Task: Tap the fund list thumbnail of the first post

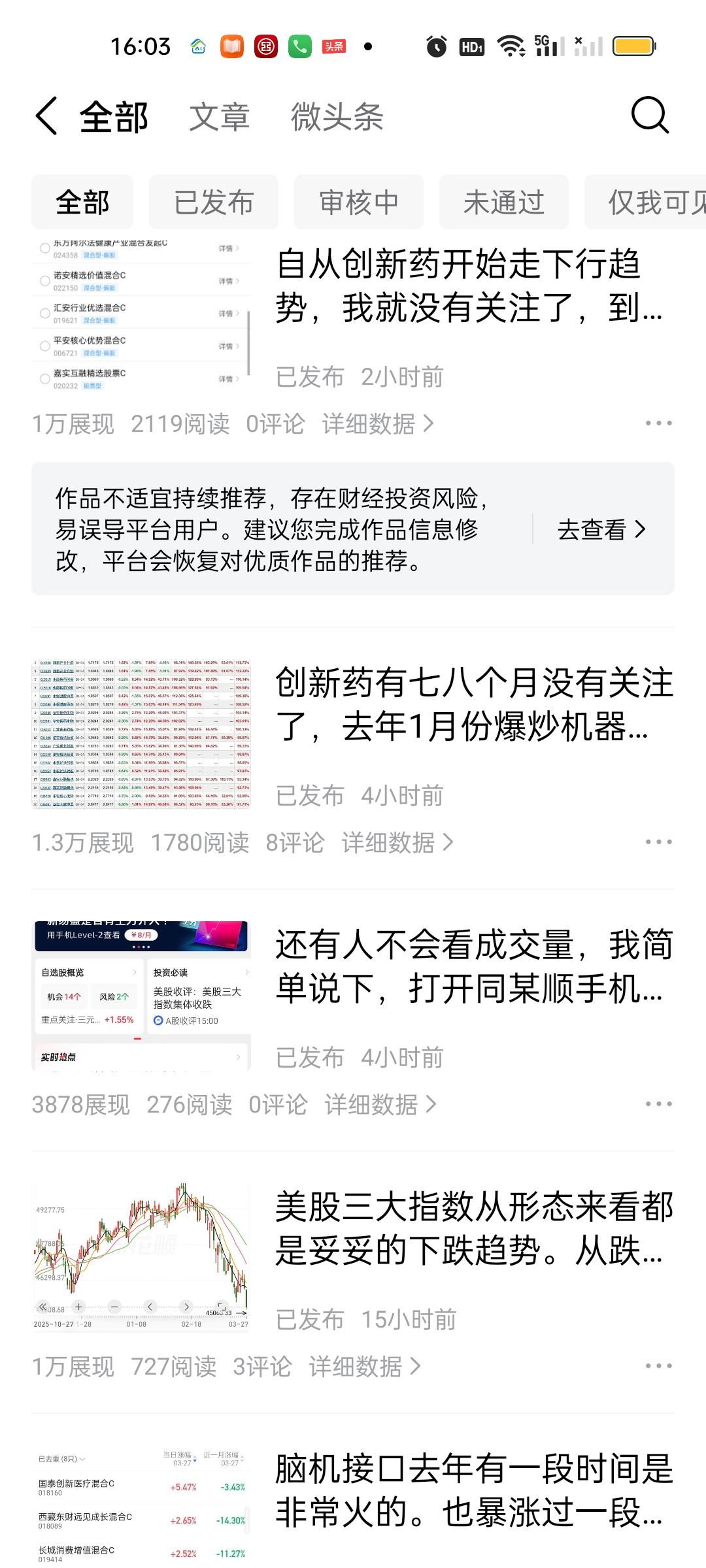Action: [141, 314]
